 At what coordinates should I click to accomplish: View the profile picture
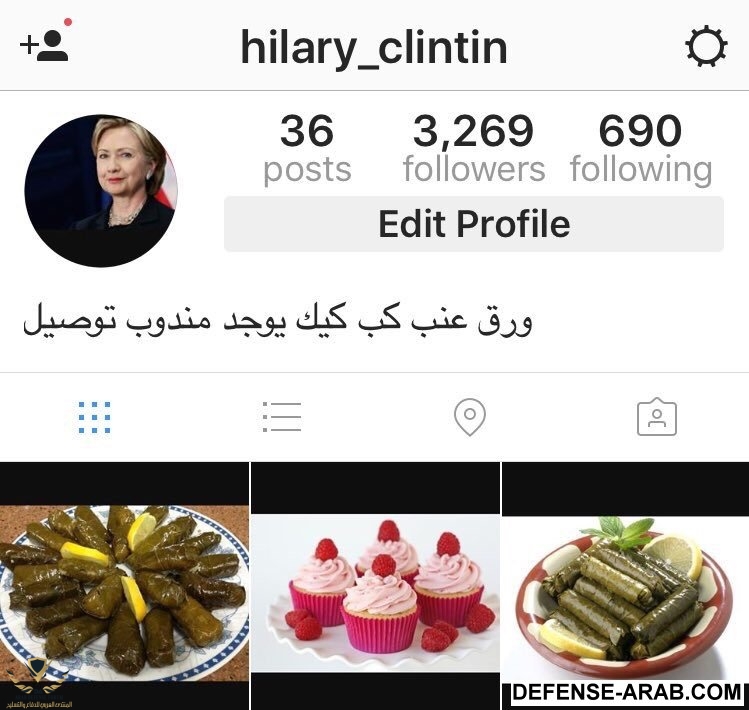click(x=100, y=190)
